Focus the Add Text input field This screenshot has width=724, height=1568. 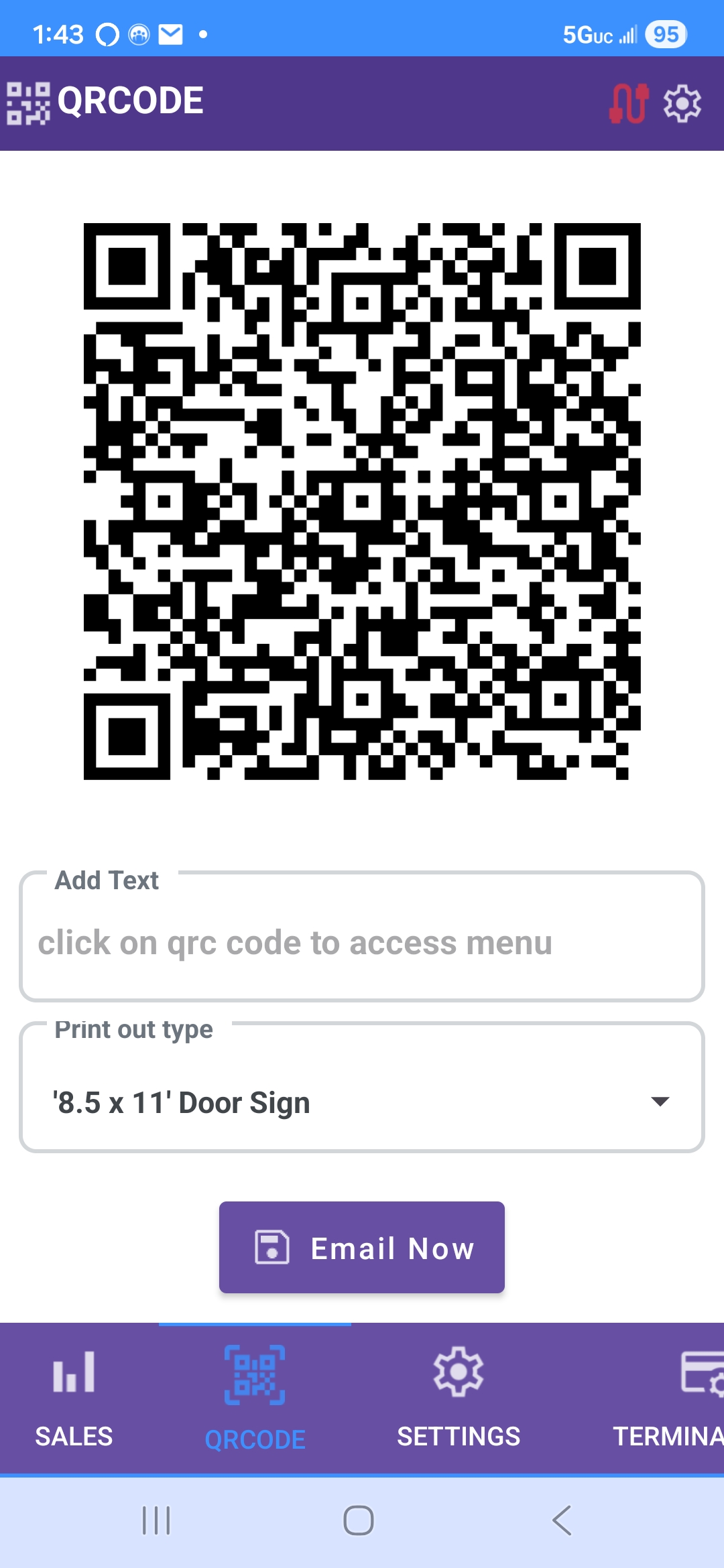362,942
